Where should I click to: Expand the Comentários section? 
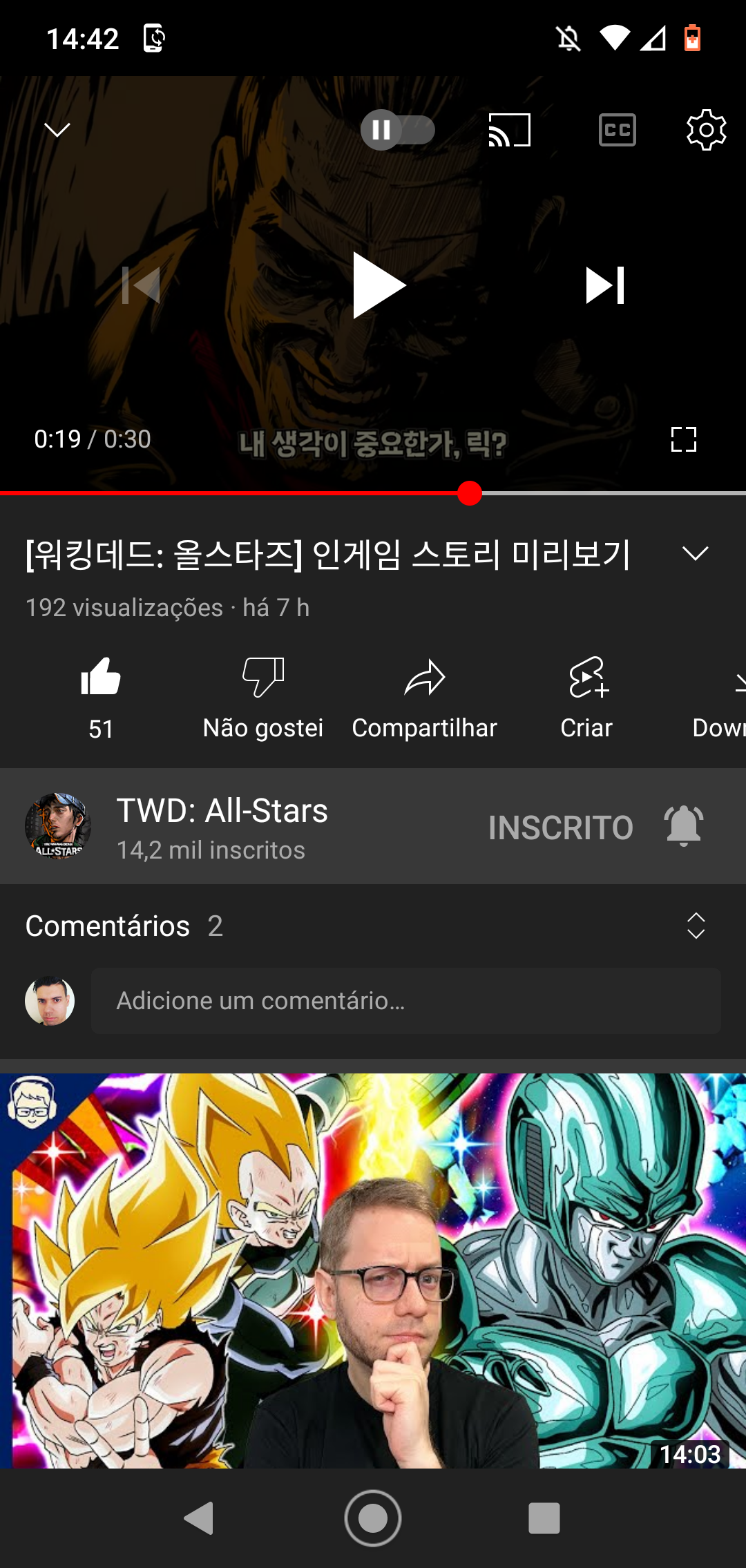(x=696, y=926)
